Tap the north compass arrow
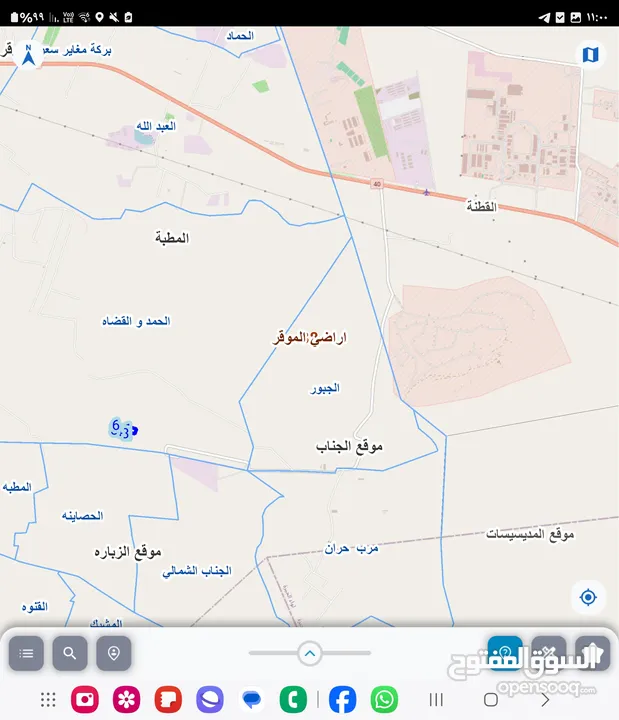The height and width of the screenshot is (720, 619). point(29,56)
